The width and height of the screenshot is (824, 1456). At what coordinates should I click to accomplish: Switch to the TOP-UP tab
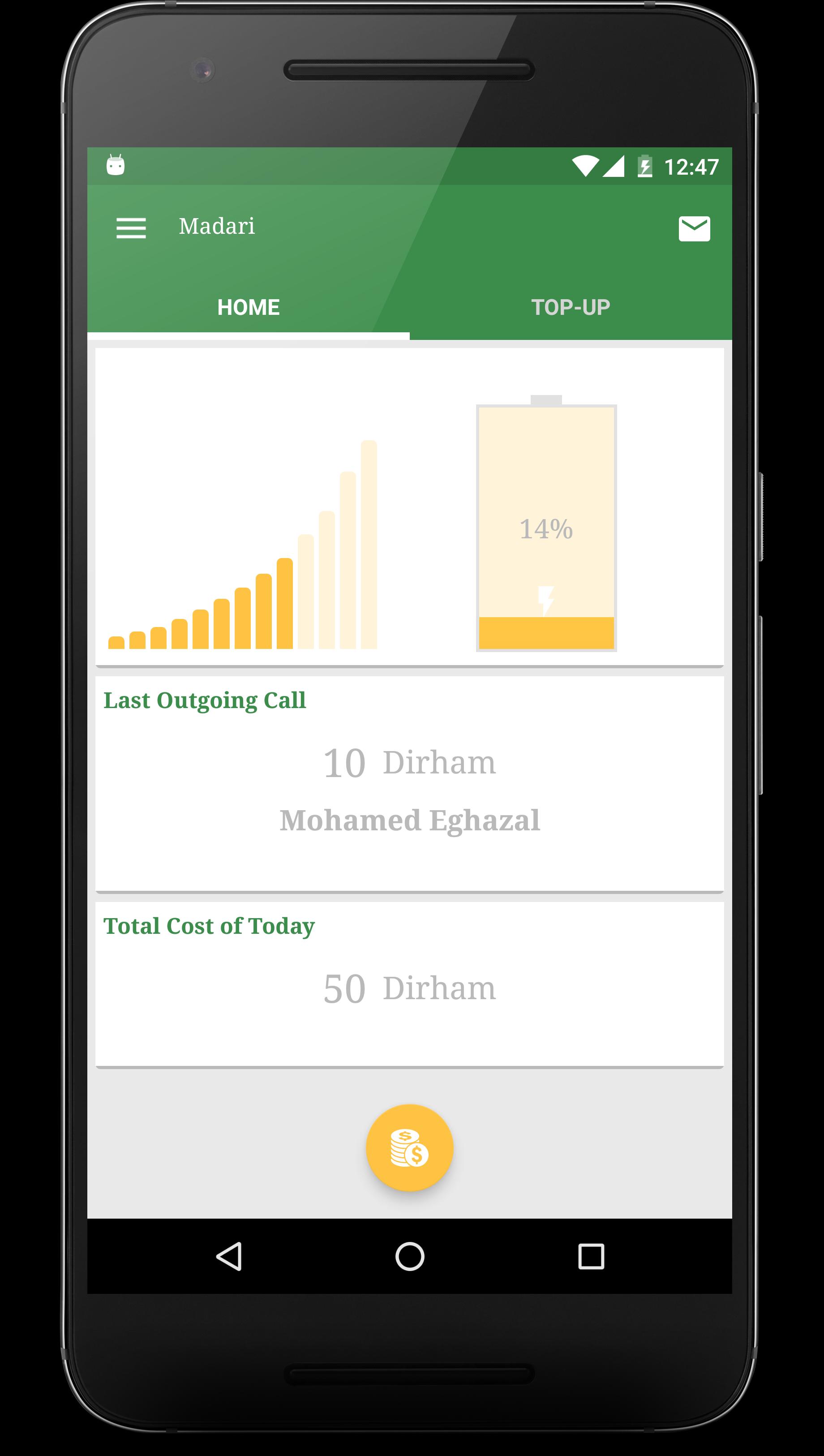click(x=571, y=307)
